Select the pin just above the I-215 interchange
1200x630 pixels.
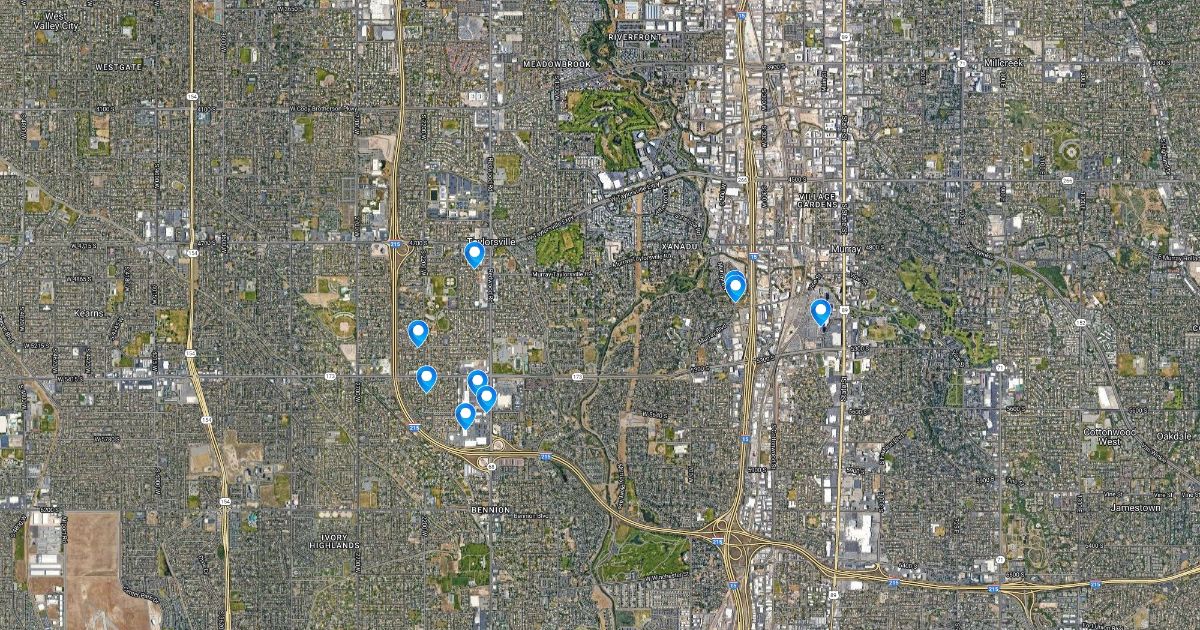(465, 414)
